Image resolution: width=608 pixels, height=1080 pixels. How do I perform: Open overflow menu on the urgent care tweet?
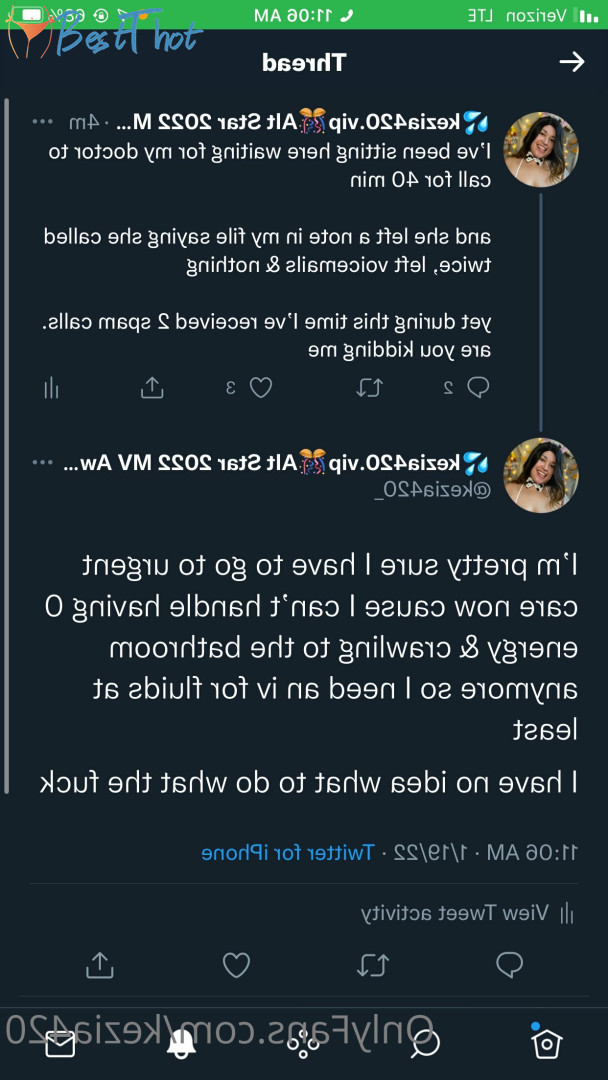click(42, 462)
